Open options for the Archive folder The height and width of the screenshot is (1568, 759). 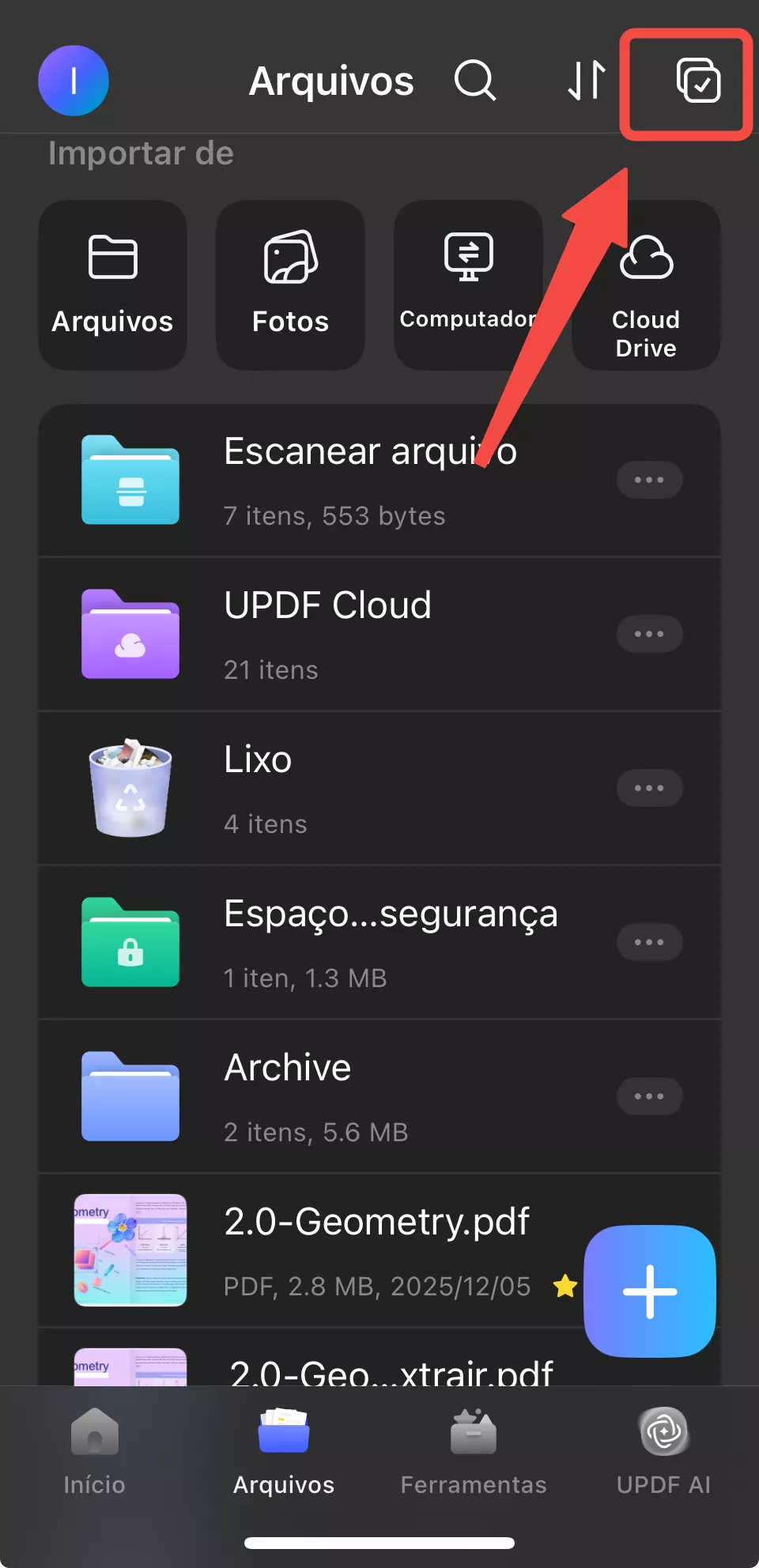649,1096
